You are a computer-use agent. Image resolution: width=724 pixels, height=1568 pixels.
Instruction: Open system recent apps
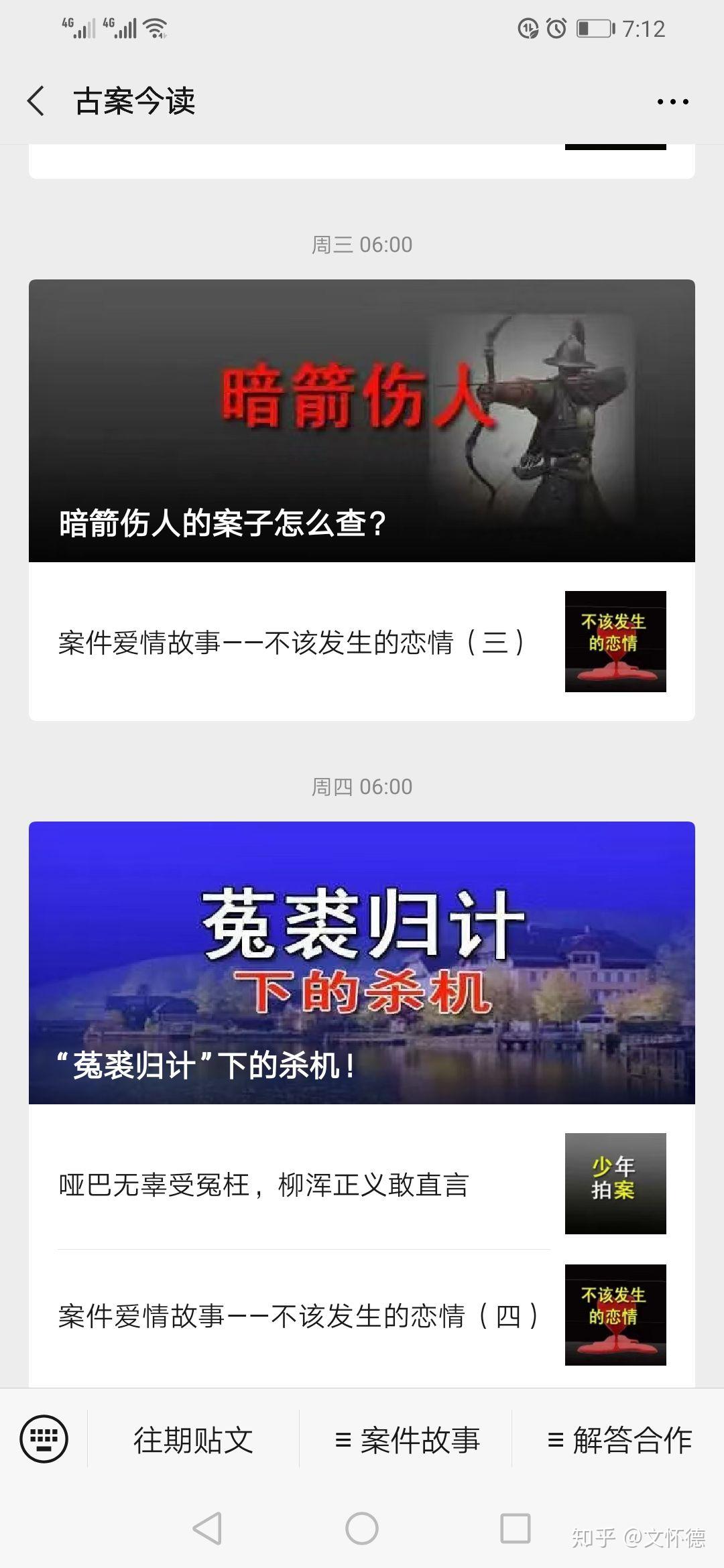point(516,1529)
